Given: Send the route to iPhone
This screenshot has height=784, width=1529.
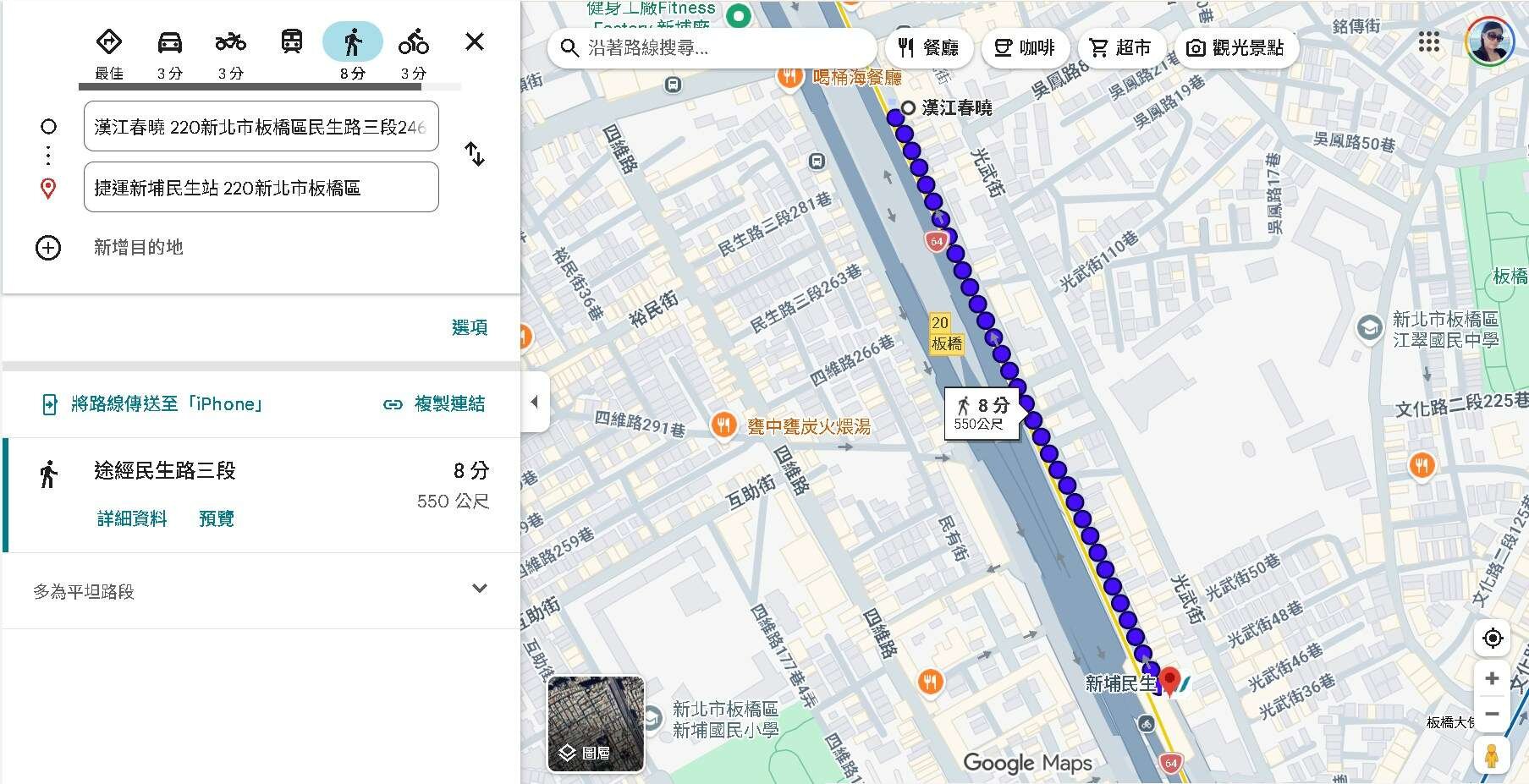Looking at the screenshot, I should coord(153,404).
